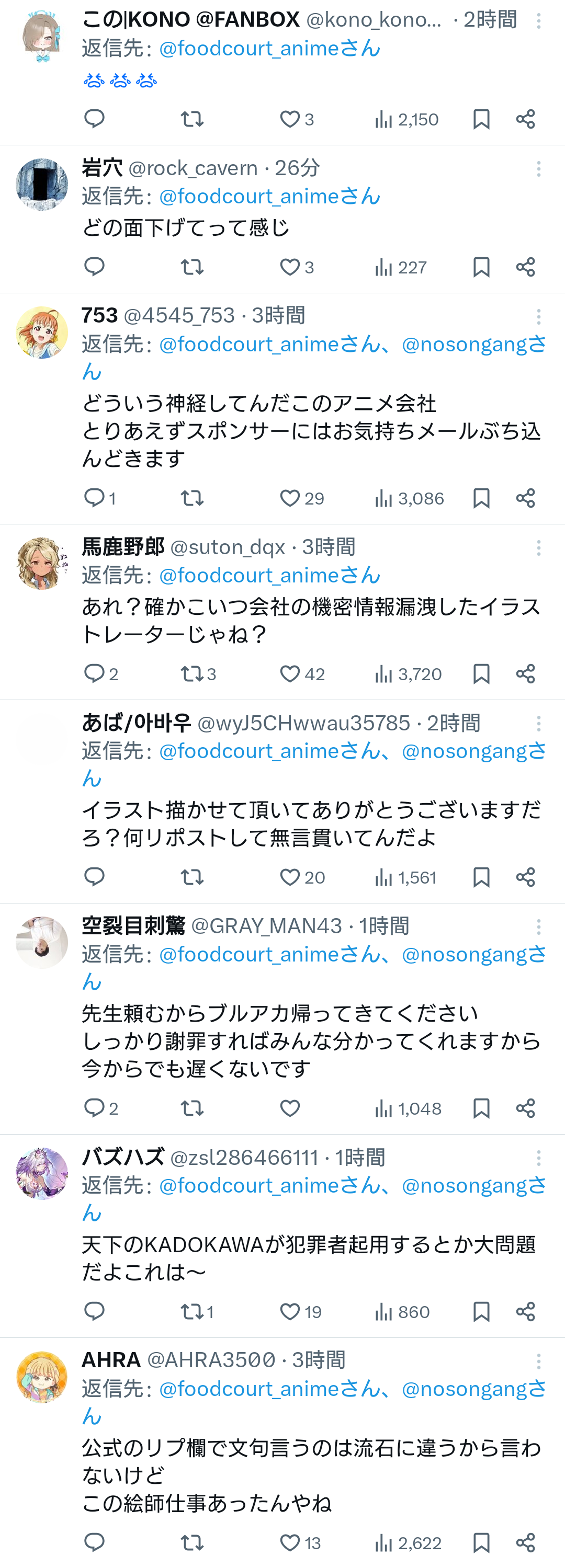The height and width of the screenshot is (1568, 565).
Task: Share この|KONO @FANBOX's emoji reply
Action: (x=525, y=119)
